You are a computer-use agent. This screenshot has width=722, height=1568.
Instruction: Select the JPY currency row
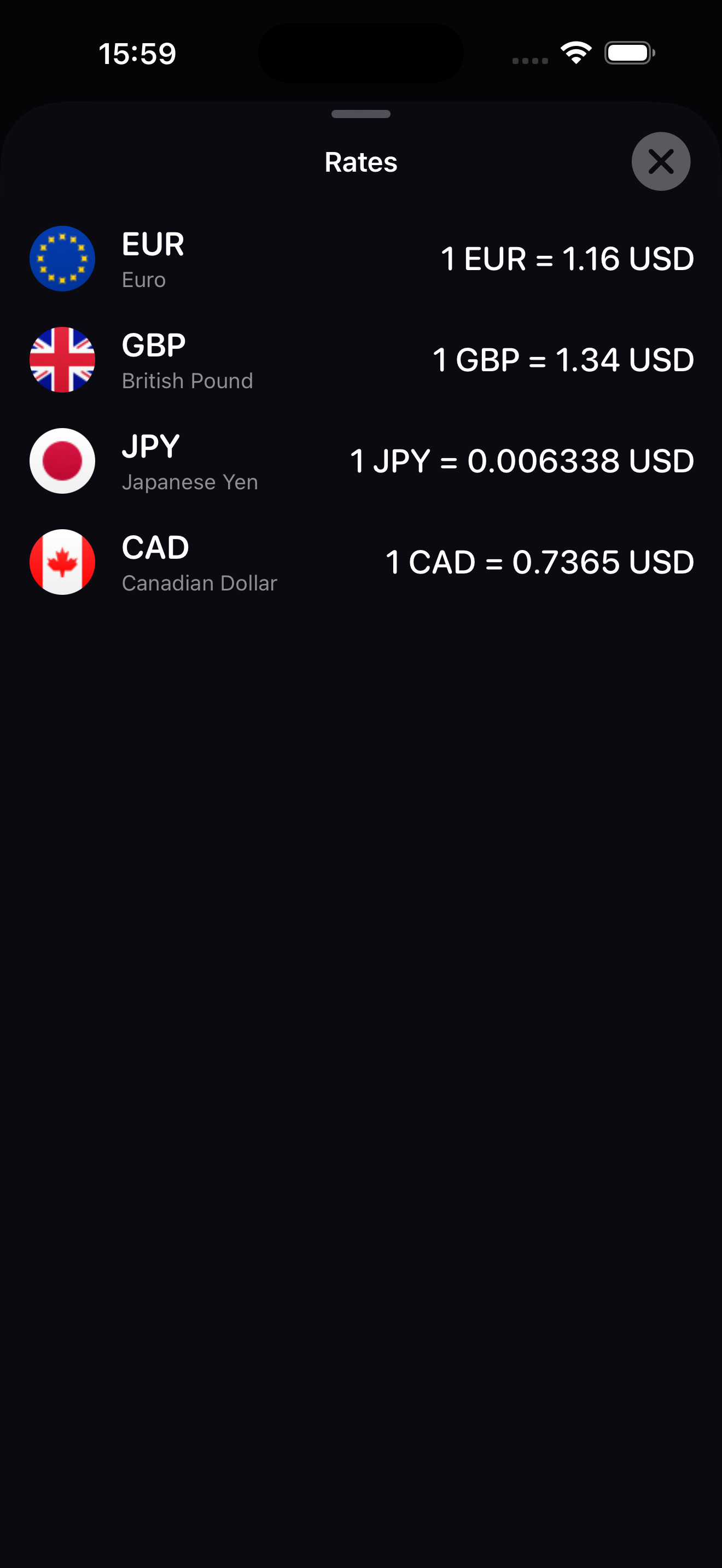pos(361,461)
